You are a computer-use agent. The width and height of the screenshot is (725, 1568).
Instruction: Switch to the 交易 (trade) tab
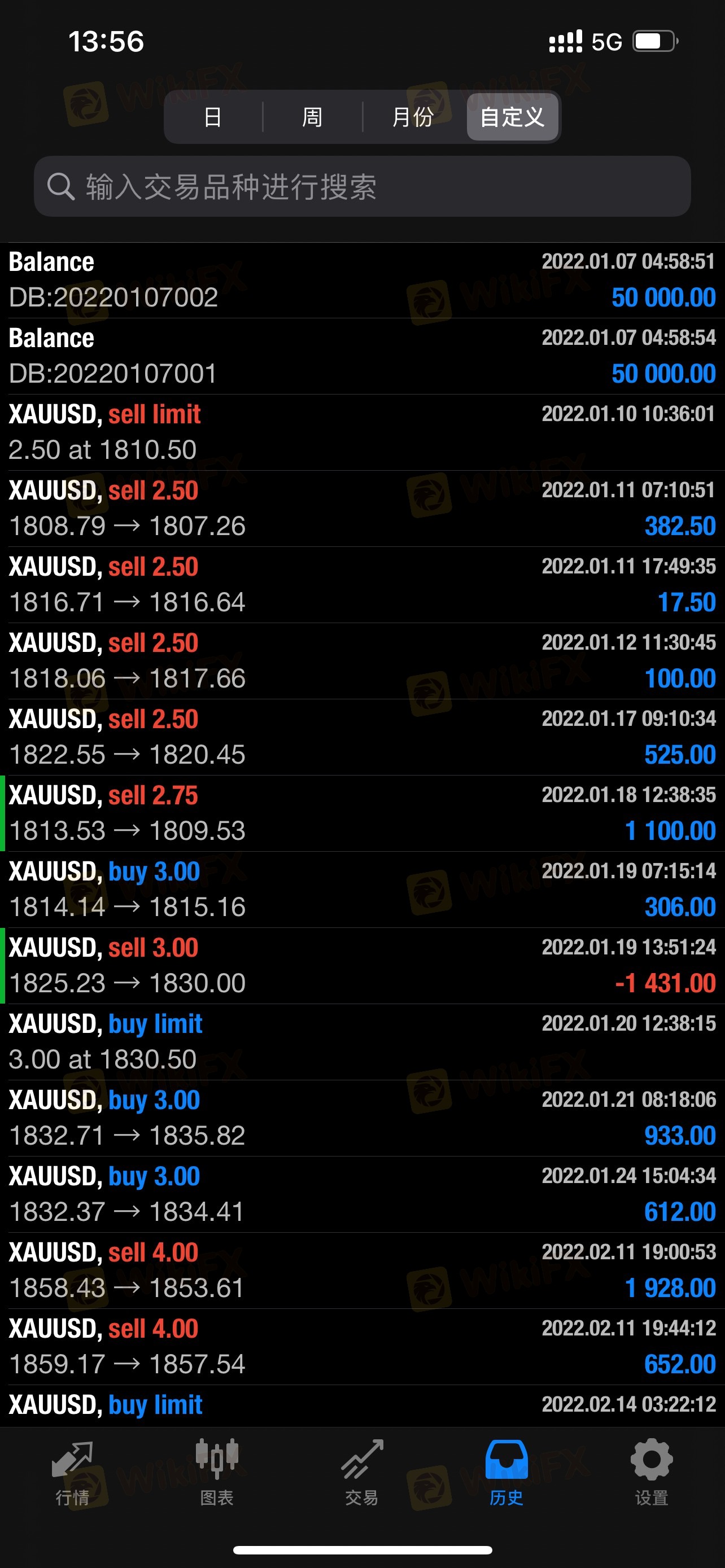[361, 1472]
